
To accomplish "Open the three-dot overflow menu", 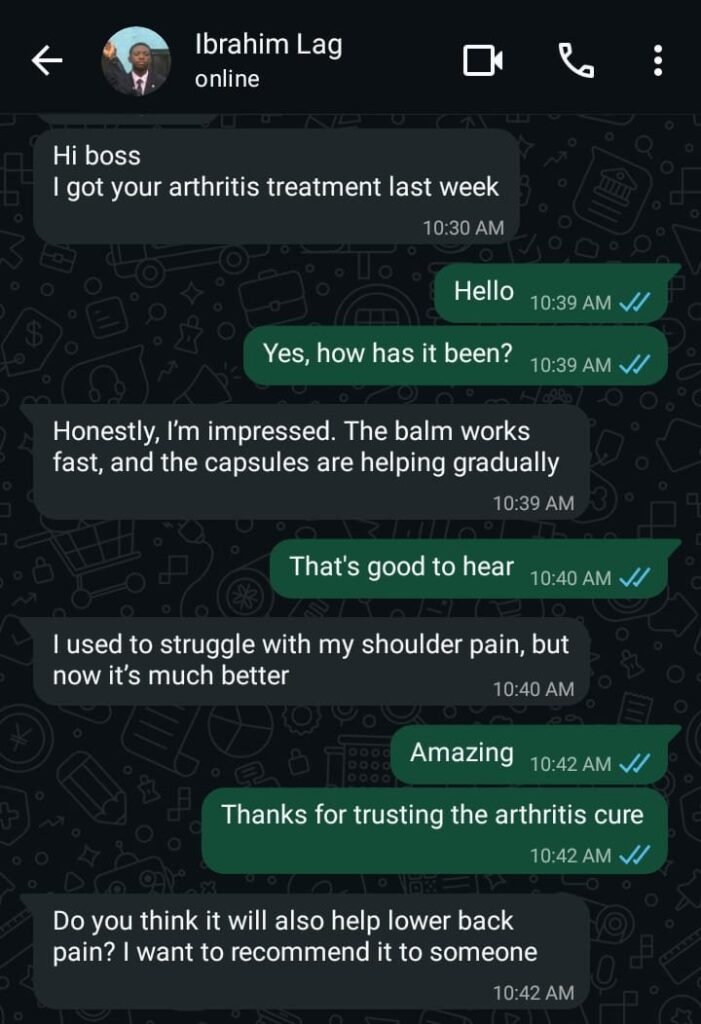I will coord(657,62).
